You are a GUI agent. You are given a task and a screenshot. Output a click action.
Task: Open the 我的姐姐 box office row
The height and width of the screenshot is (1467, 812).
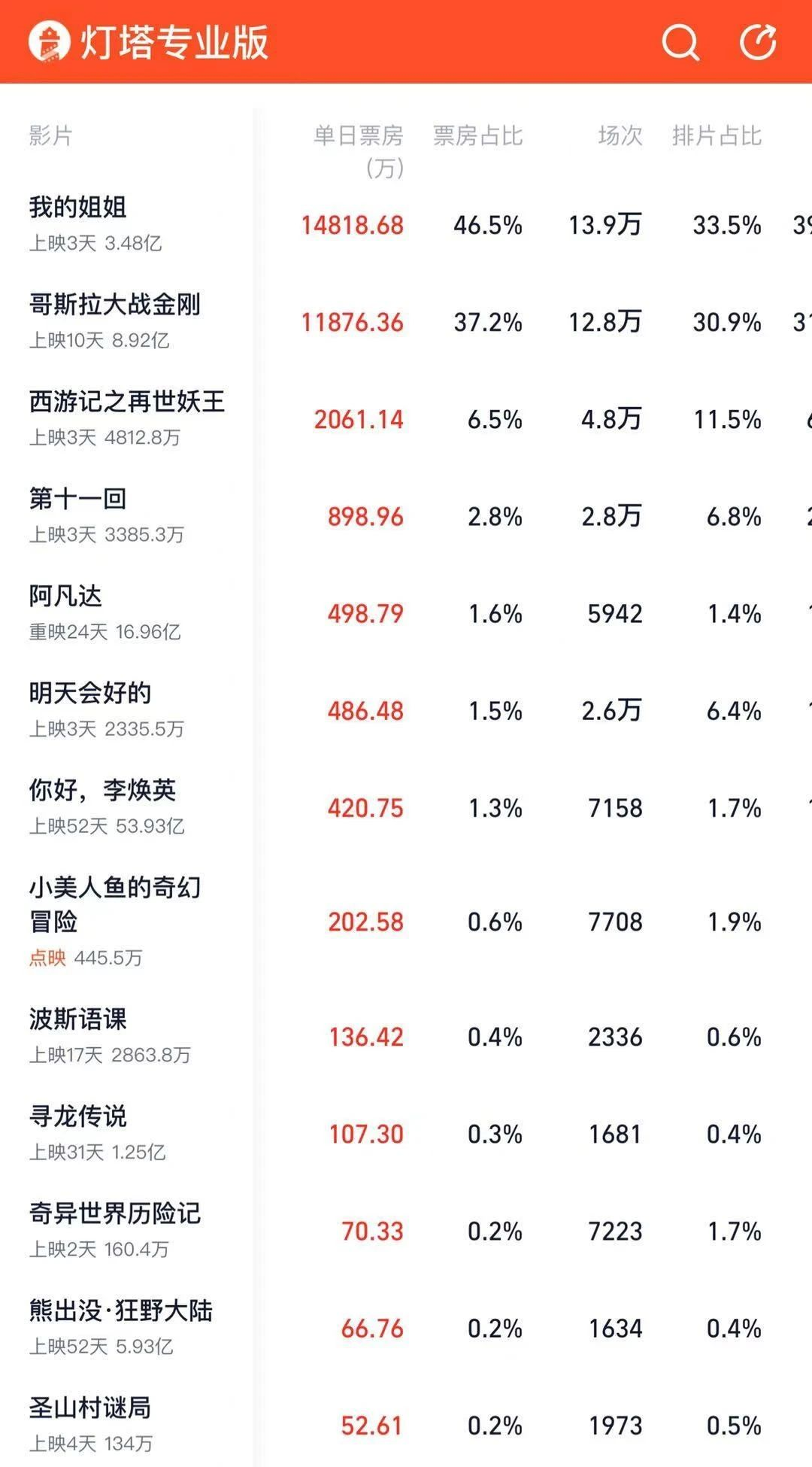(x=406, y=224)
